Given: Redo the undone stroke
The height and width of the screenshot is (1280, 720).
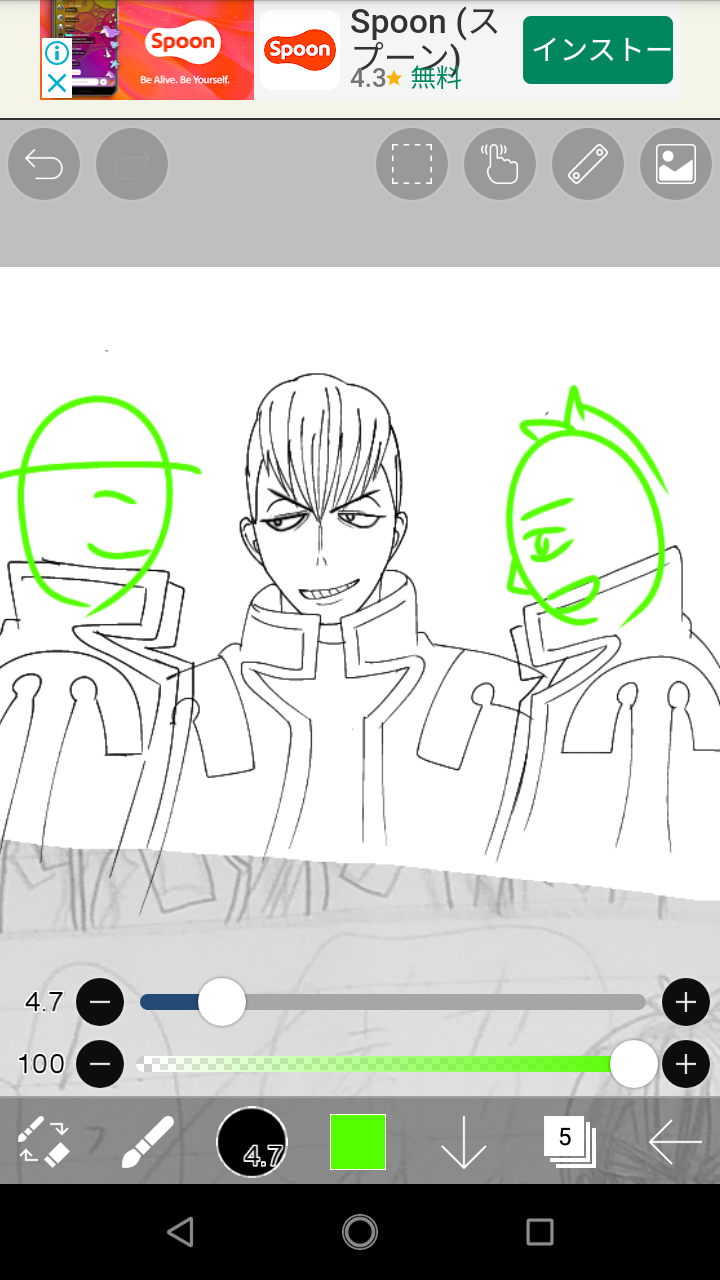Looking at the screenshot, I should pyautogui.click(x=132, y=164).
